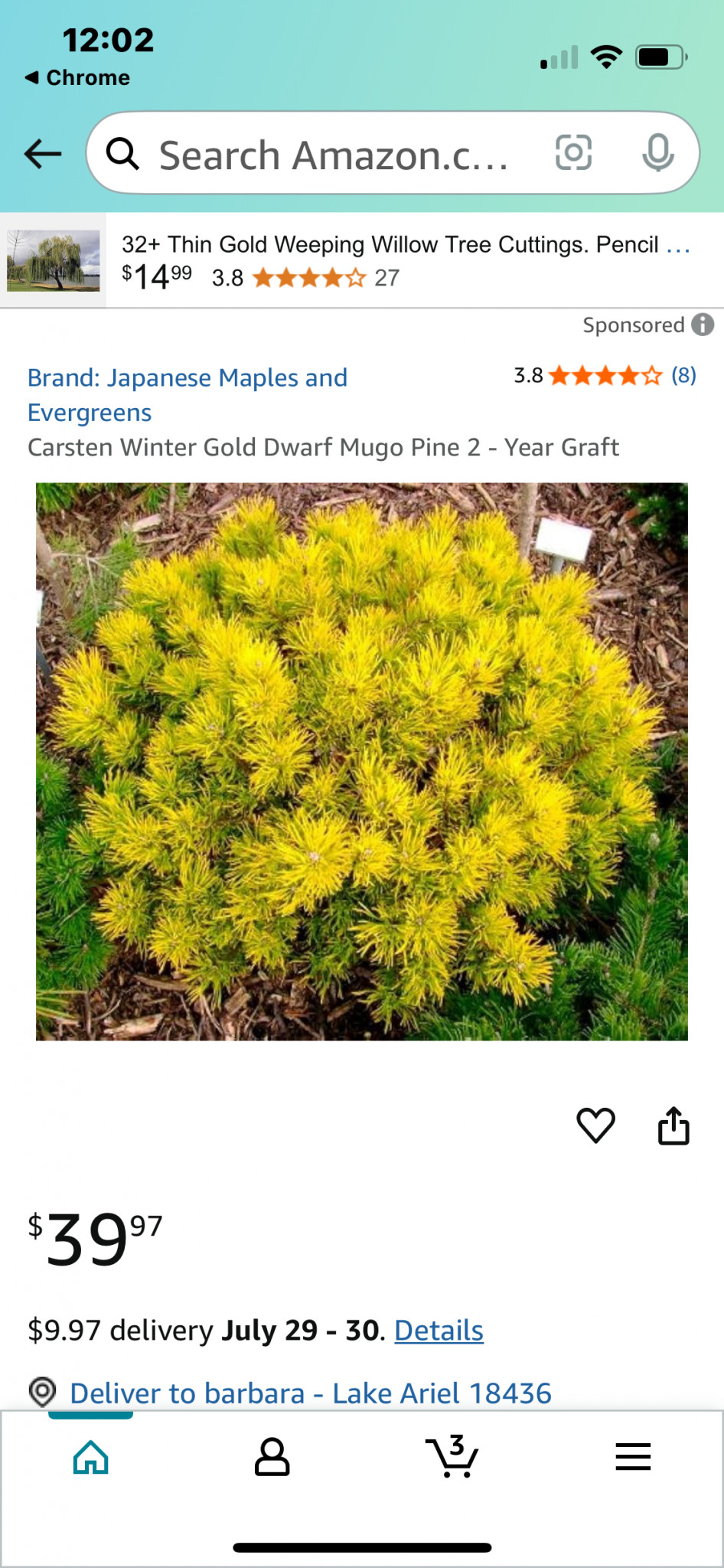This screenshot has height=1568, width=724.
Task: Open the cart with 3 items
Action: tap(452, 1455)
